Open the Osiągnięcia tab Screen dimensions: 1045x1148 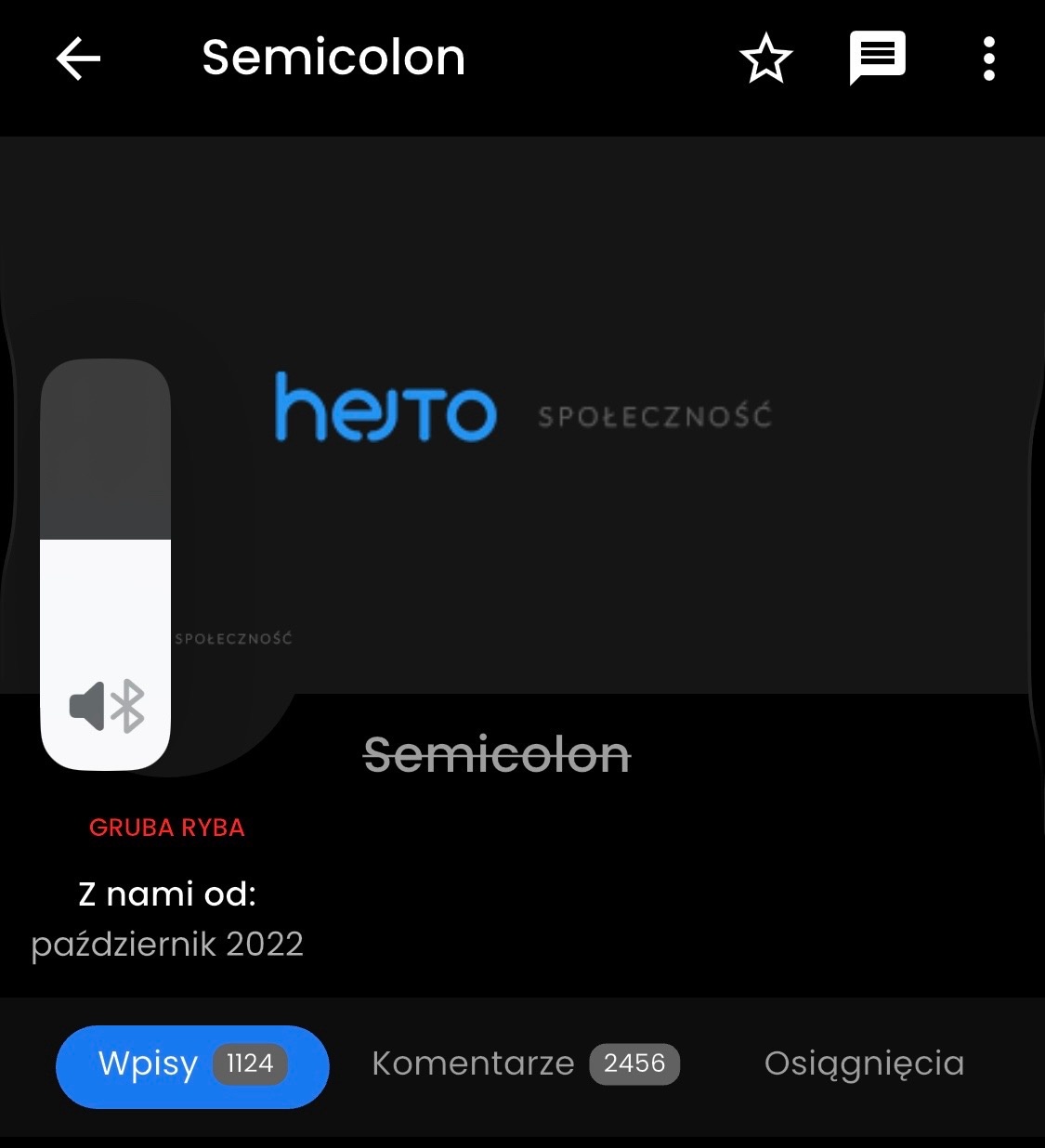point(864,1064)
